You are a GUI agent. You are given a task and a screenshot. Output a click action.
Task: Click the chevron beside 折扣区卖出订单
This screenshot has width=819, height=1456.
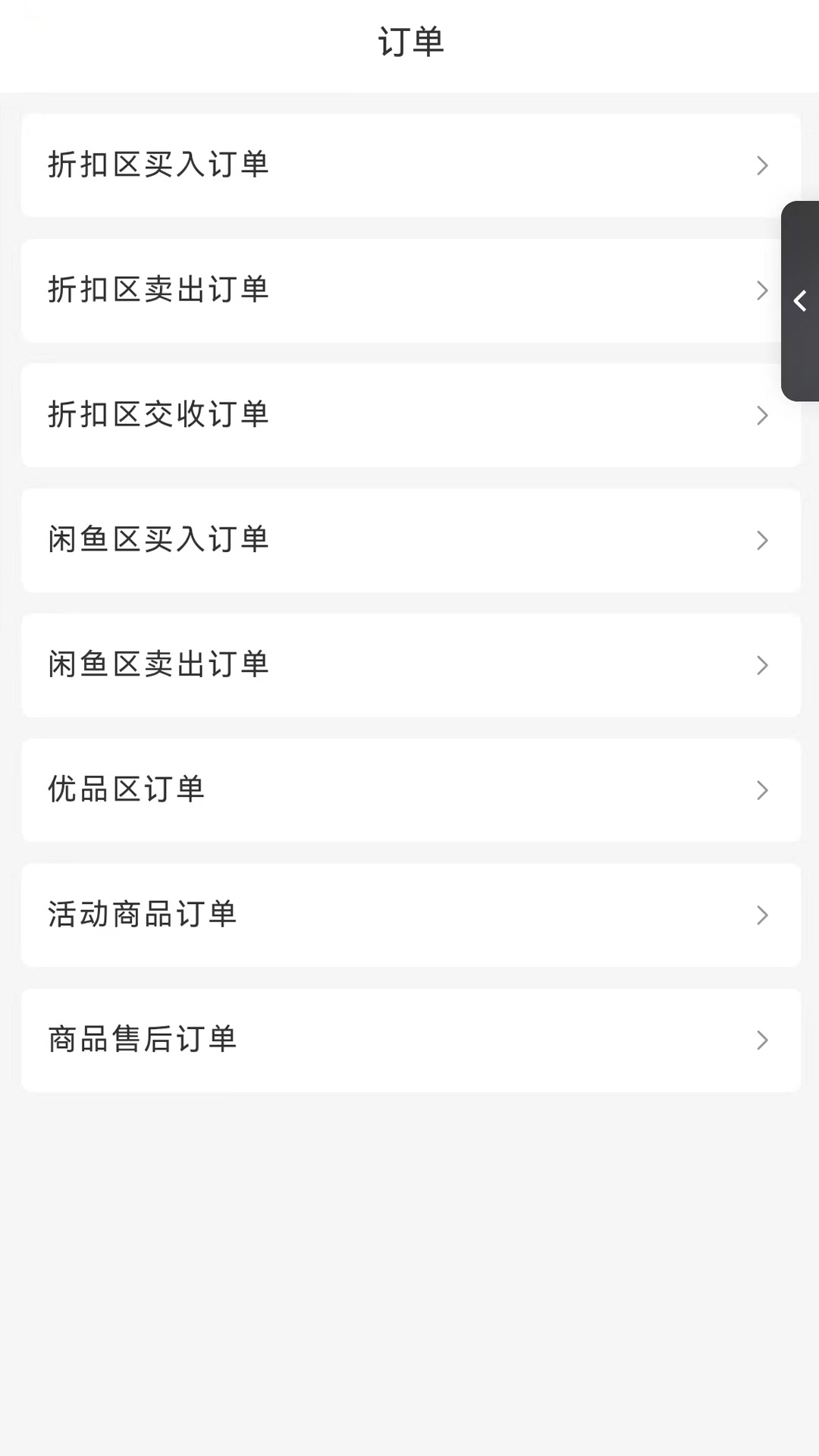(762, 290)
